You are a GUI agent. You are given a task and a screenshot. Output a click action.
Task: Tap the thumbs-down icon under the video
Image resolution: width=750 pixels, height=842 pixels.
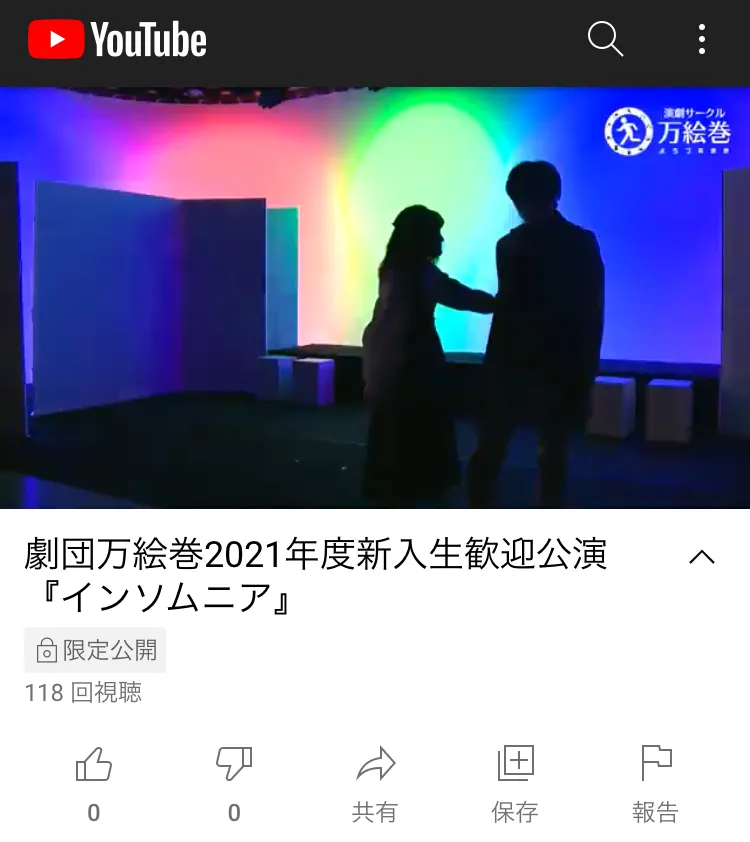click(233, 765)
